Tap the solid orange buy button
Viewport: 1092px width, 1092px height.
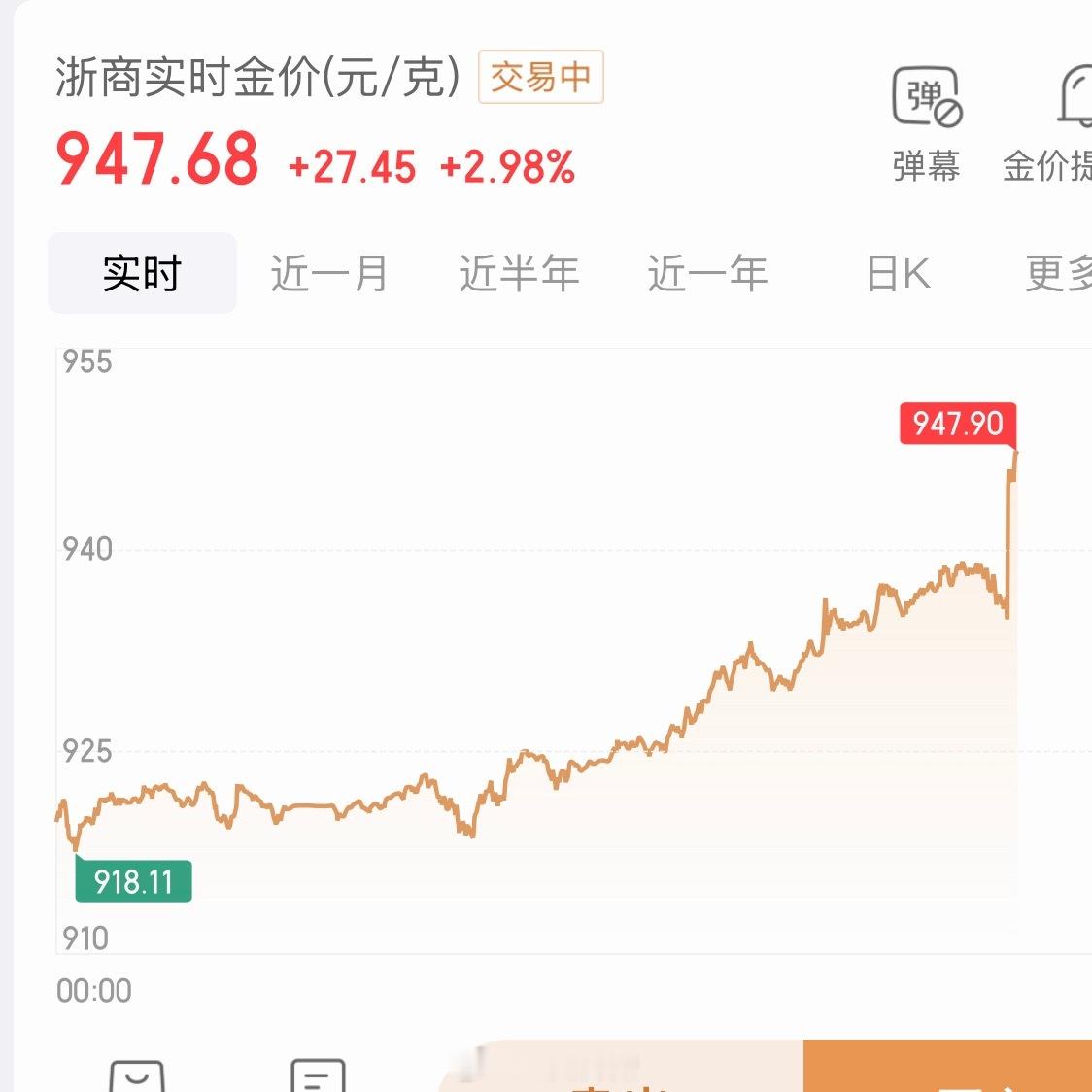tap(947, 1066)
